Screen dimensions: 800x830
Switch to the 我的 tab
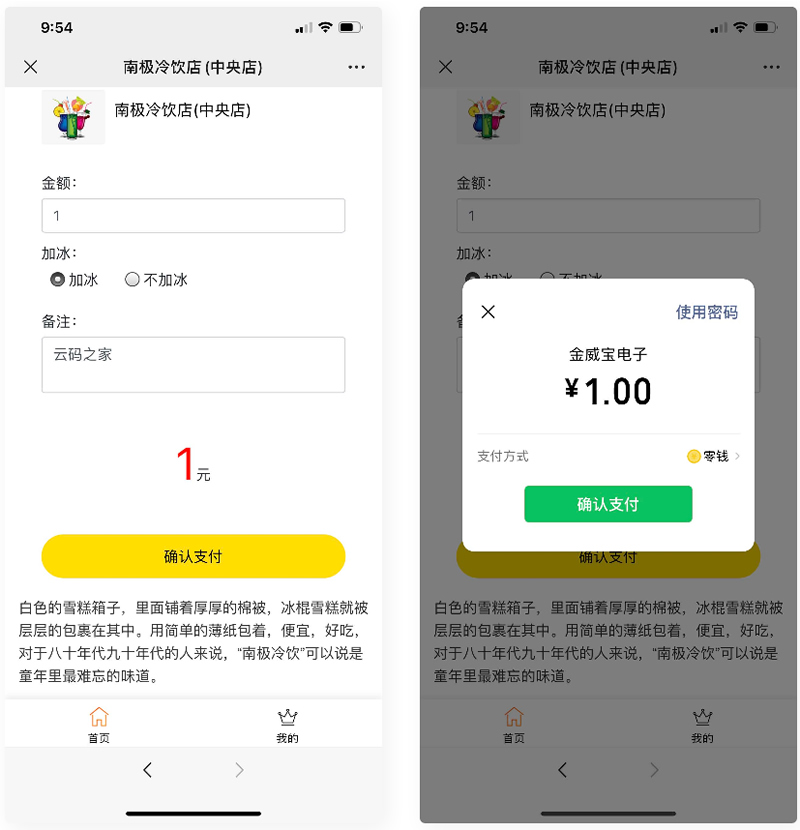(x=288, y=724)
